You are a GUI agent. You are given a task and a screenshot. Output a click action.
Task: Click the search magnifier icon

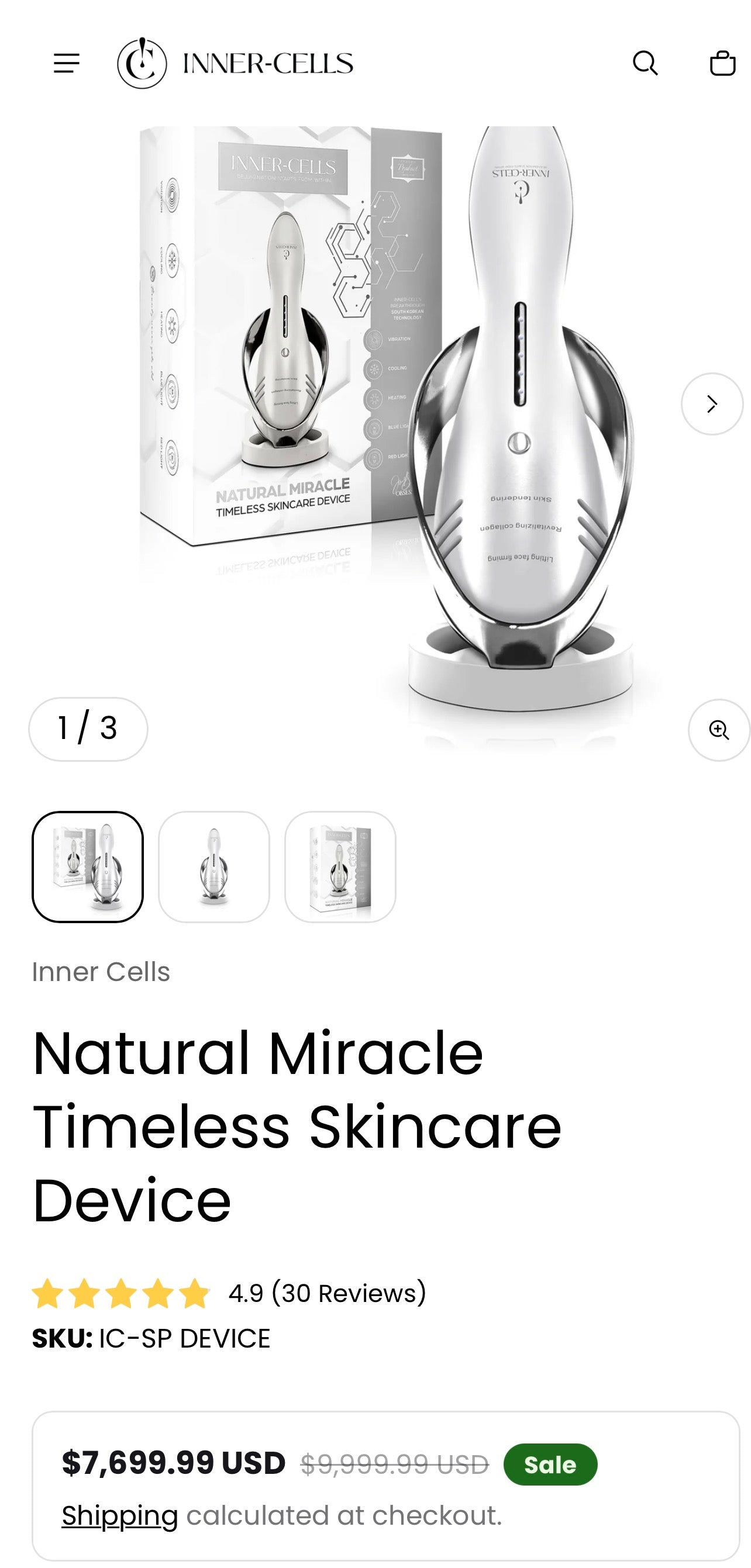click(646, 63)
